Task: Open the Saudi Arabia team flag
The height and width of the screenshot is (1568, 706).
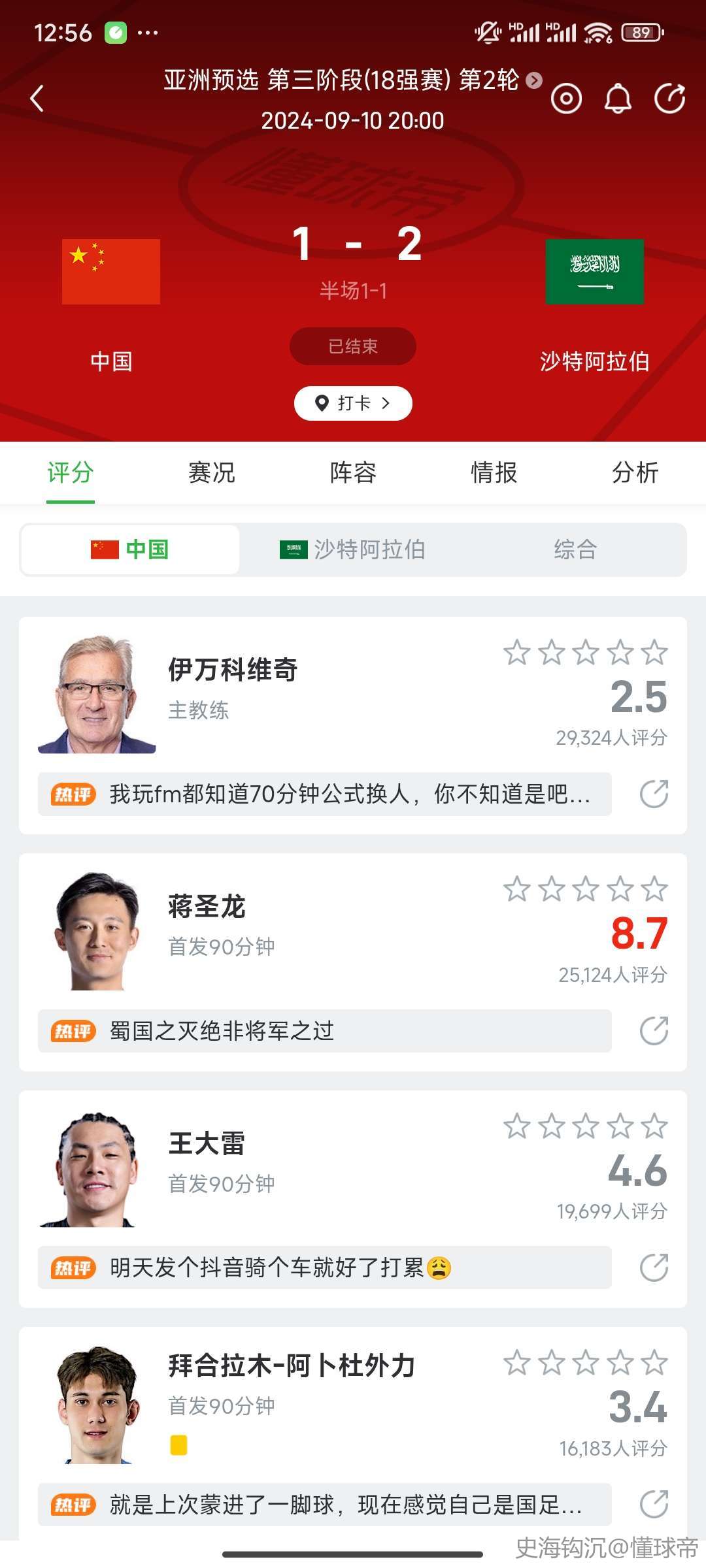Action: (x=594, y=272)
